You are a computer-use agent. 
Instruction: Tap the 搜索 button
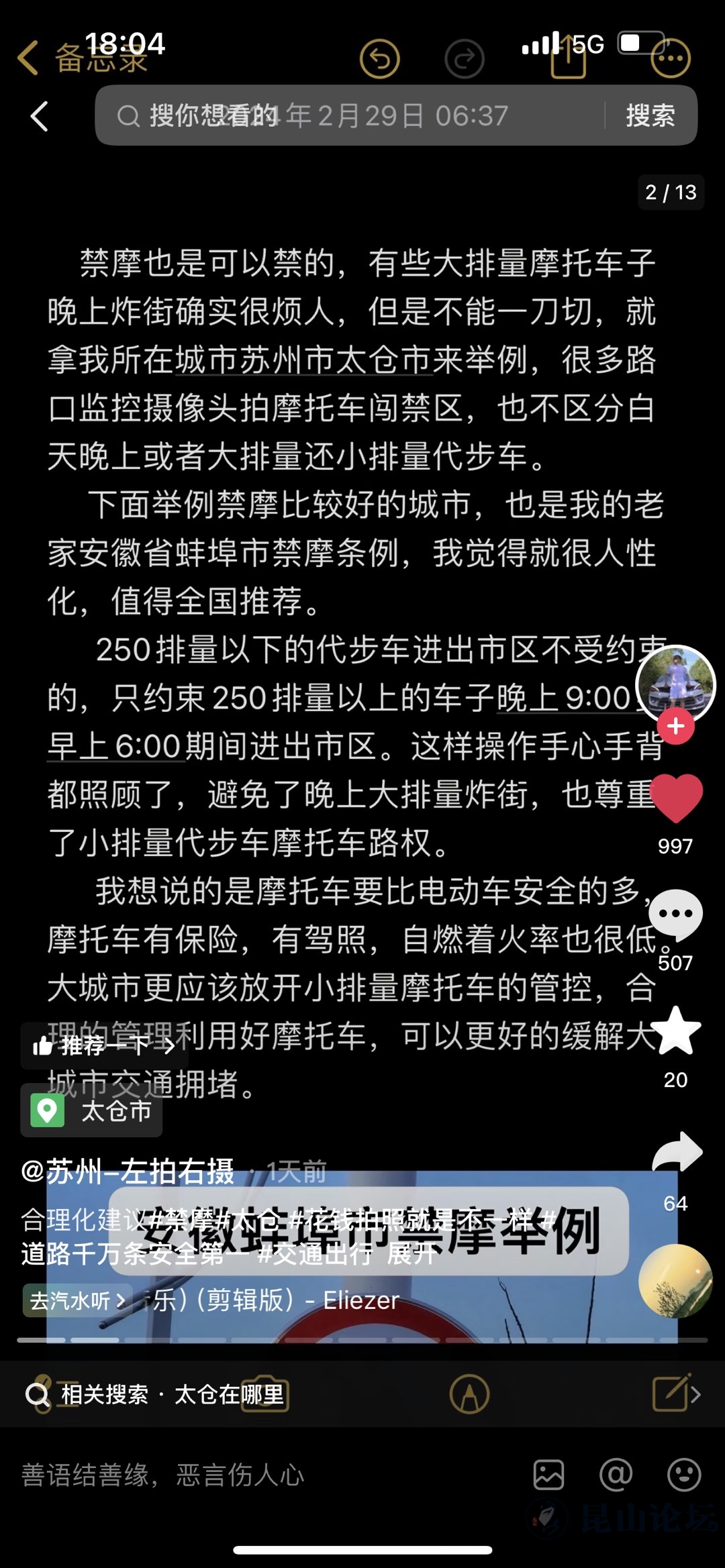click(650, 116)
